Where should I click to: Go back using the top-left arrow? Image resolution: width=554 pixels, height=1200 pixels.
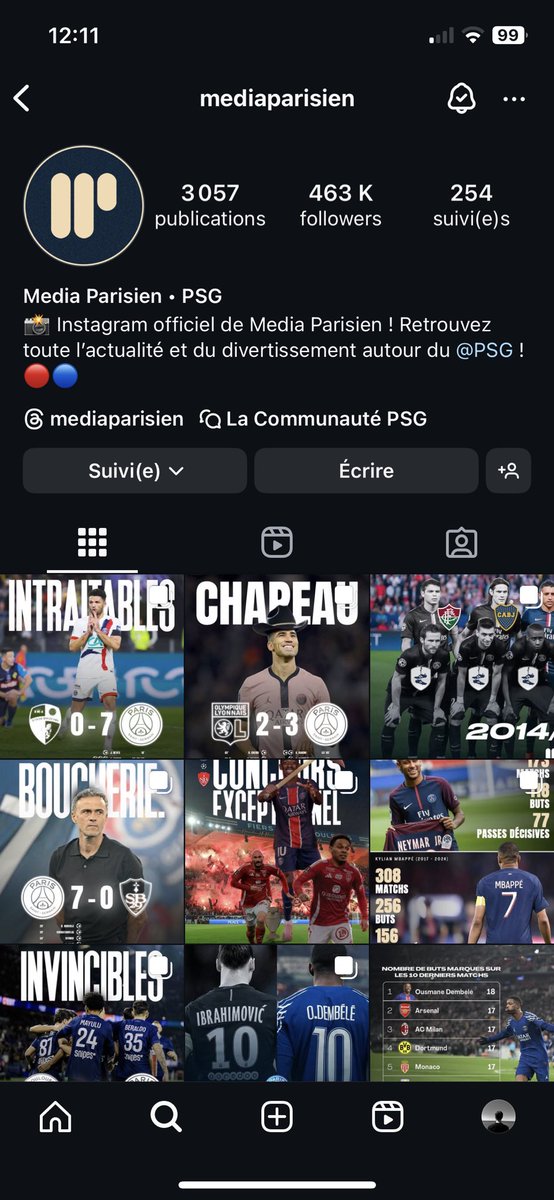coord(22,98)
